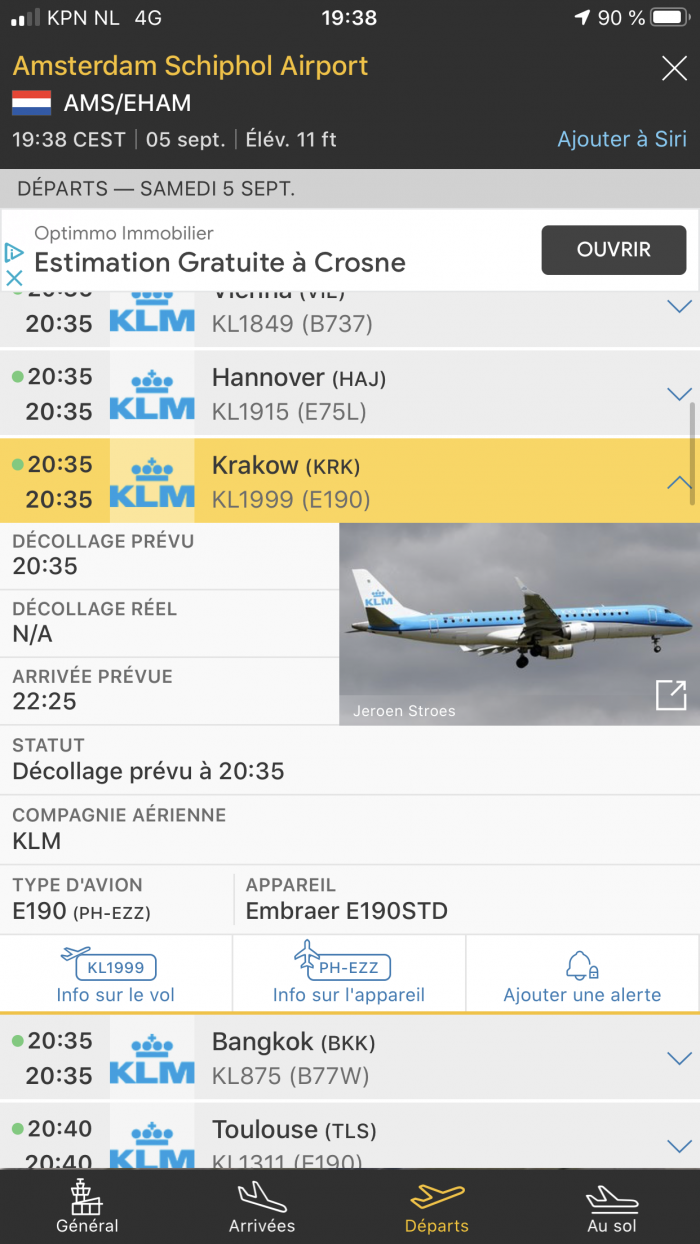The width and height of the screenshot is (700, 1244).
Task: Tap the Ajouter à Siri link
Action: pos(621,139)
